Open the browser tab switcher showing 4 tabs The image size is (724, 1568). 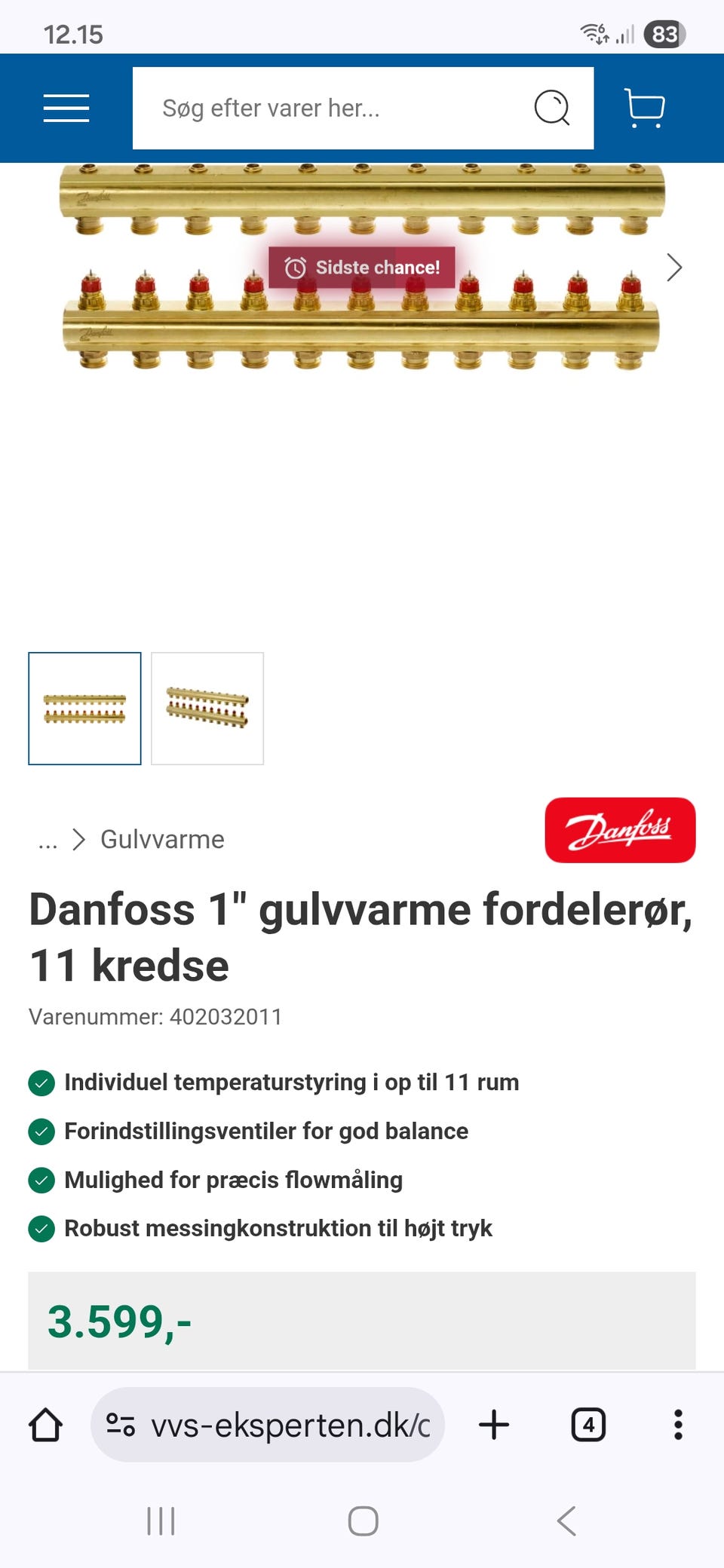point(588,1425)
